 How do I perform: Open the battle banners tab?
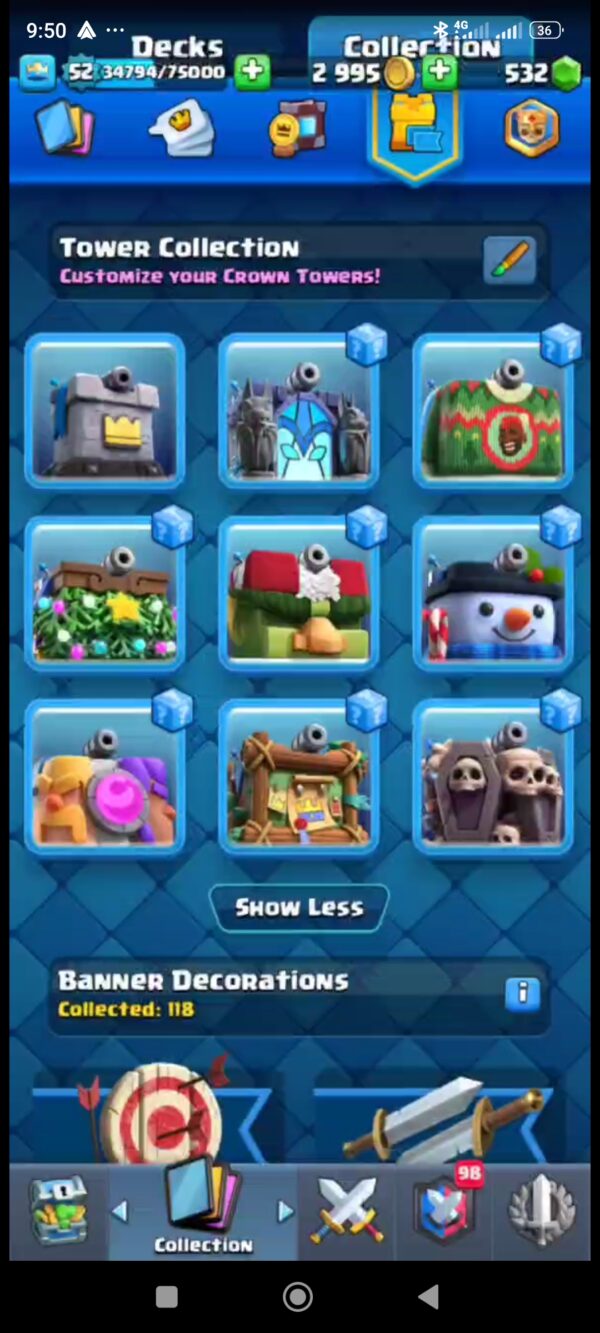point(297,130)
